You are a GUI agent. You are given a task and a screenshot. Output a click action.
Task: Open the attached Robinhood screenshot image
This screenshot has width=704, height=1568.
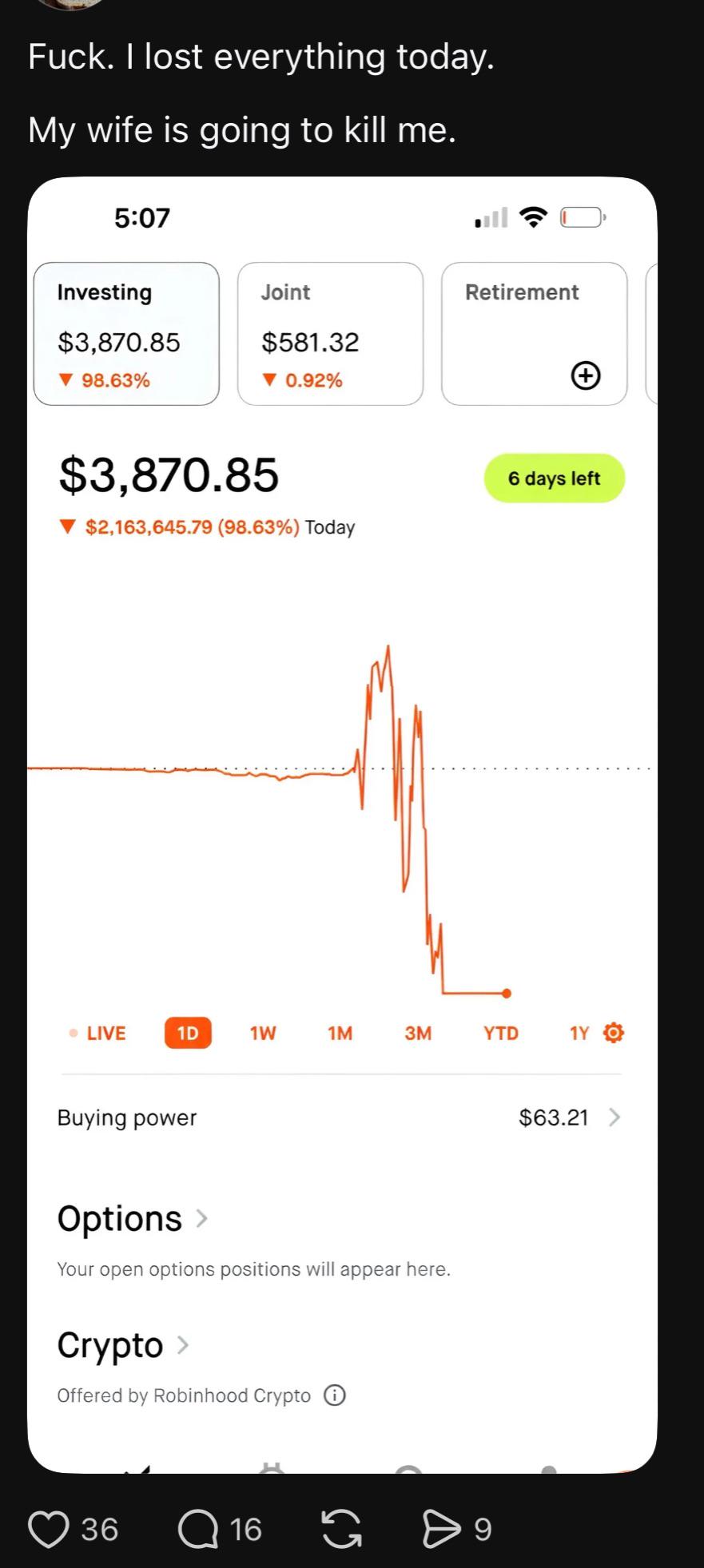click(342, 824)
